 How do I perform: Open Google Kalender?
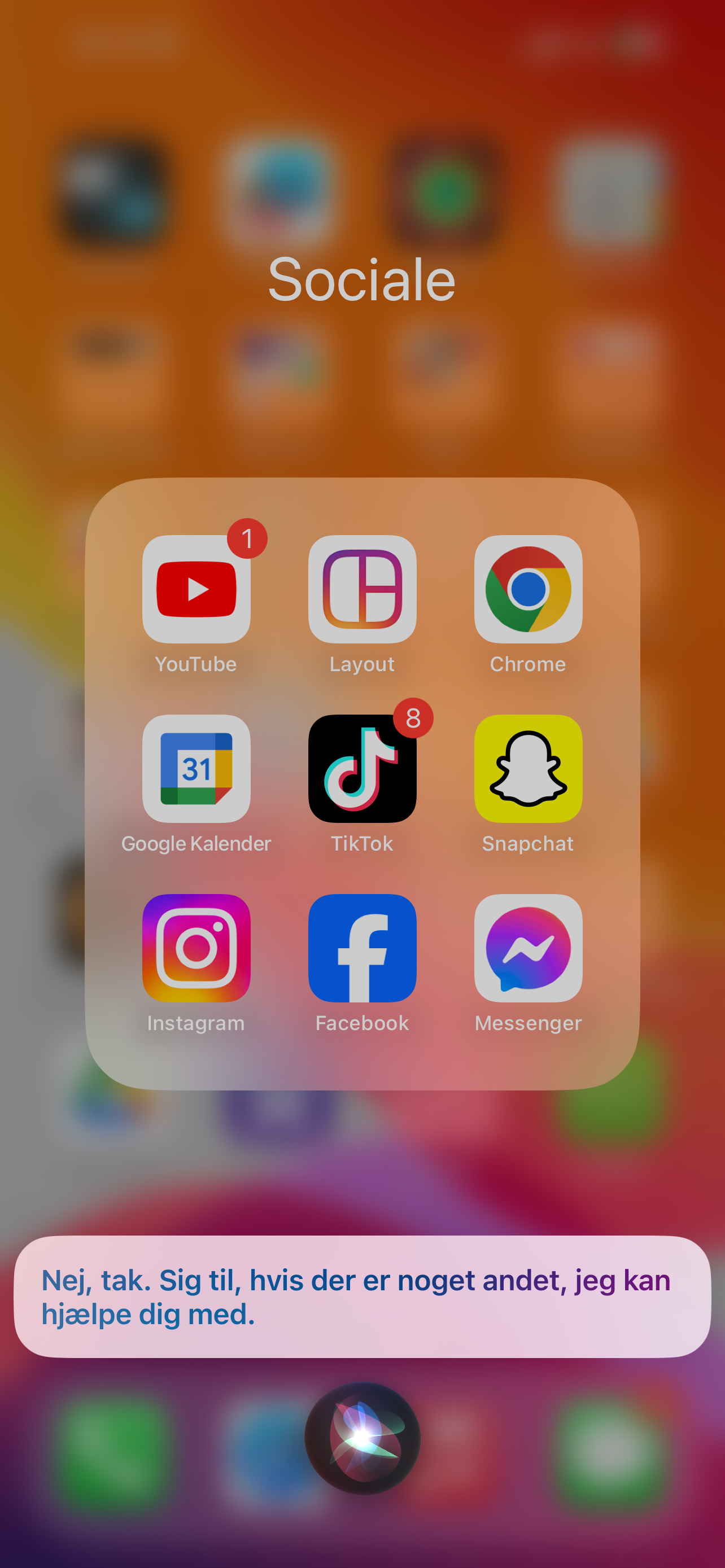tap(196, 768)
